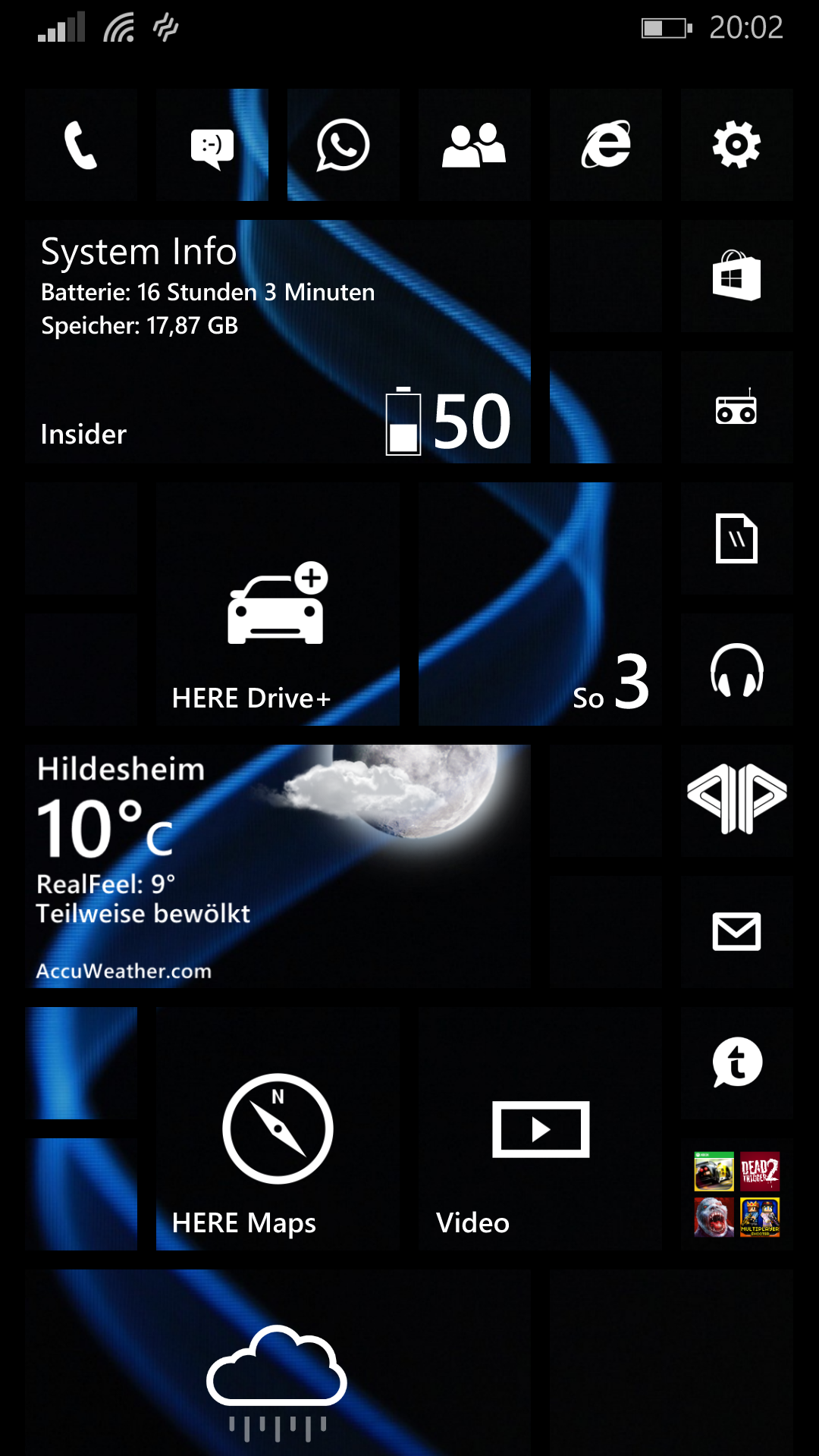819x1456 pixels.
Task: Open the Windows Store tile
Action: tap(737, 276)
